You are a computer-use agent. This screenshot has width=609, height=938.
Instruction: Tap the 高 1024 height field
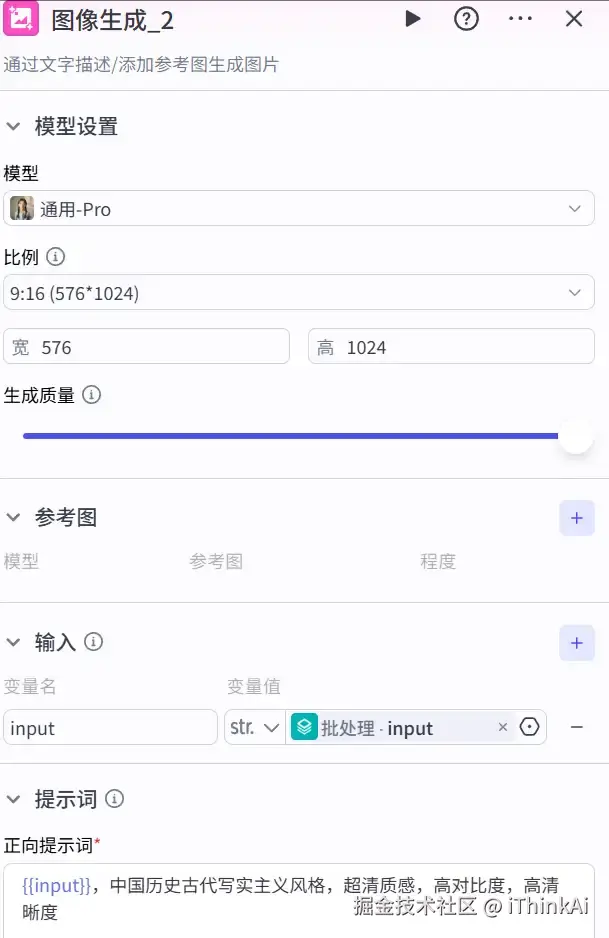tap(451, 347)
